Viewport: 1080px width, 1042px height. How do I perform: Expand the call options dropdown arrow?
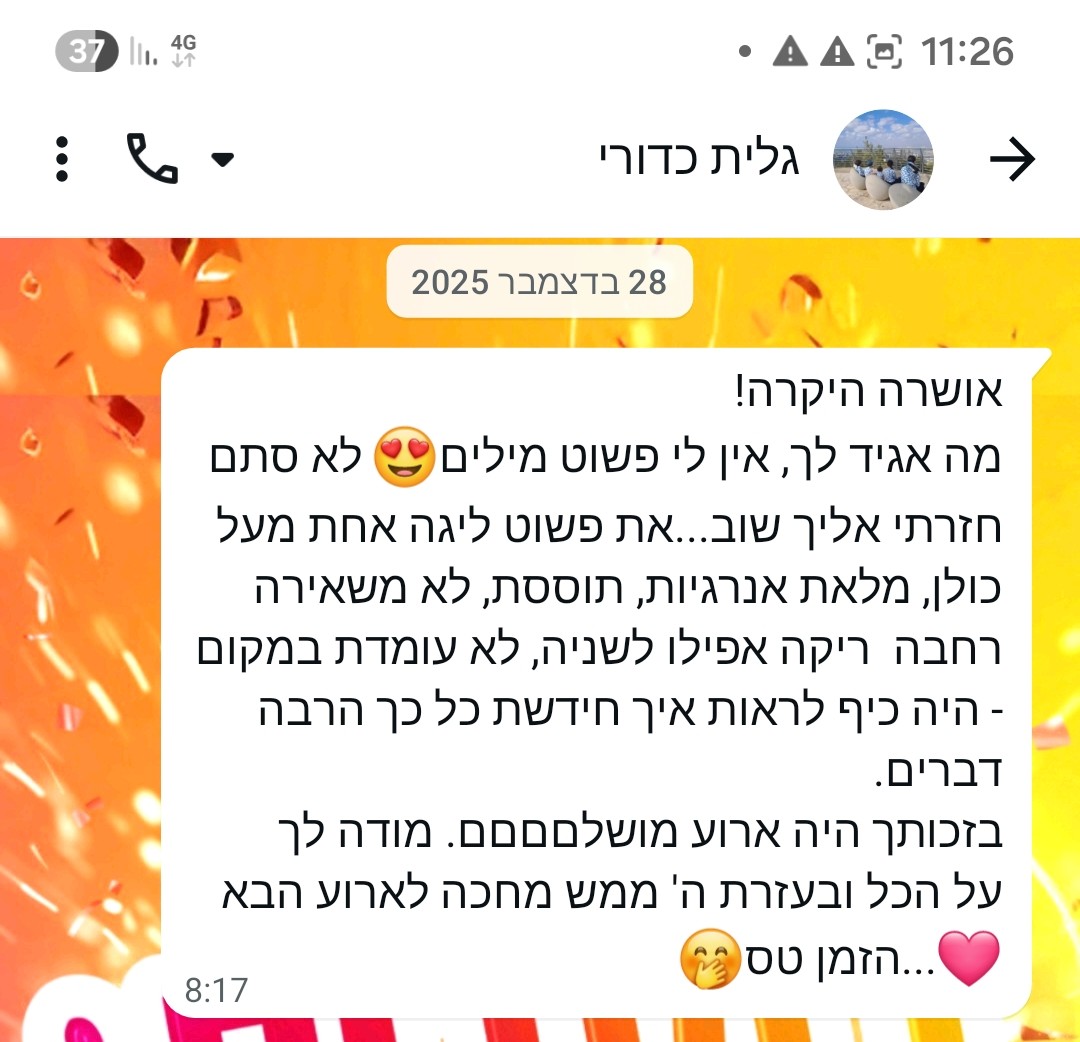(x=222, y=159)
